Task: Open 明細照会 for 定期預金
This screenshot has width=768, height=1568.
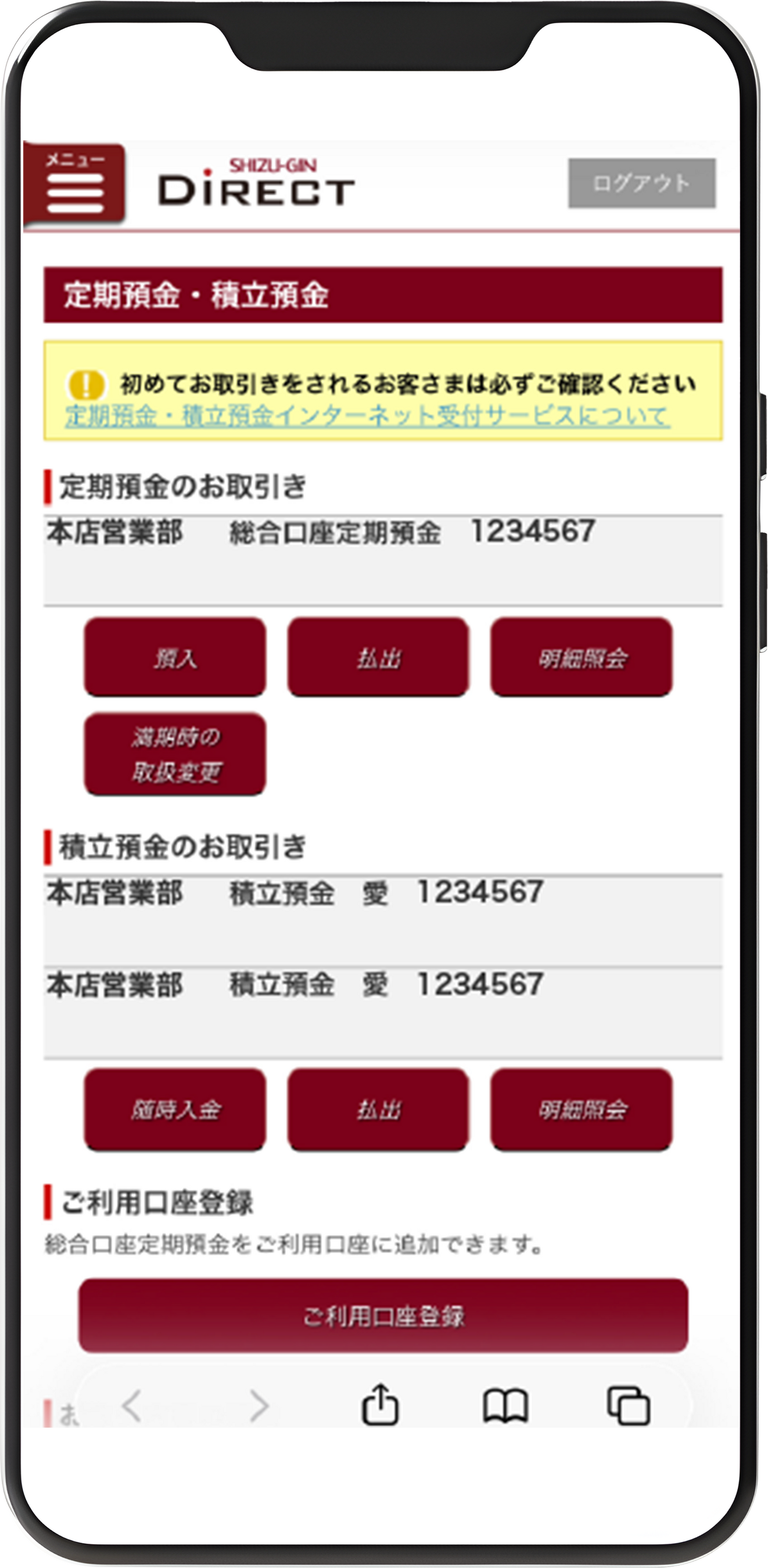Action: 581,657
